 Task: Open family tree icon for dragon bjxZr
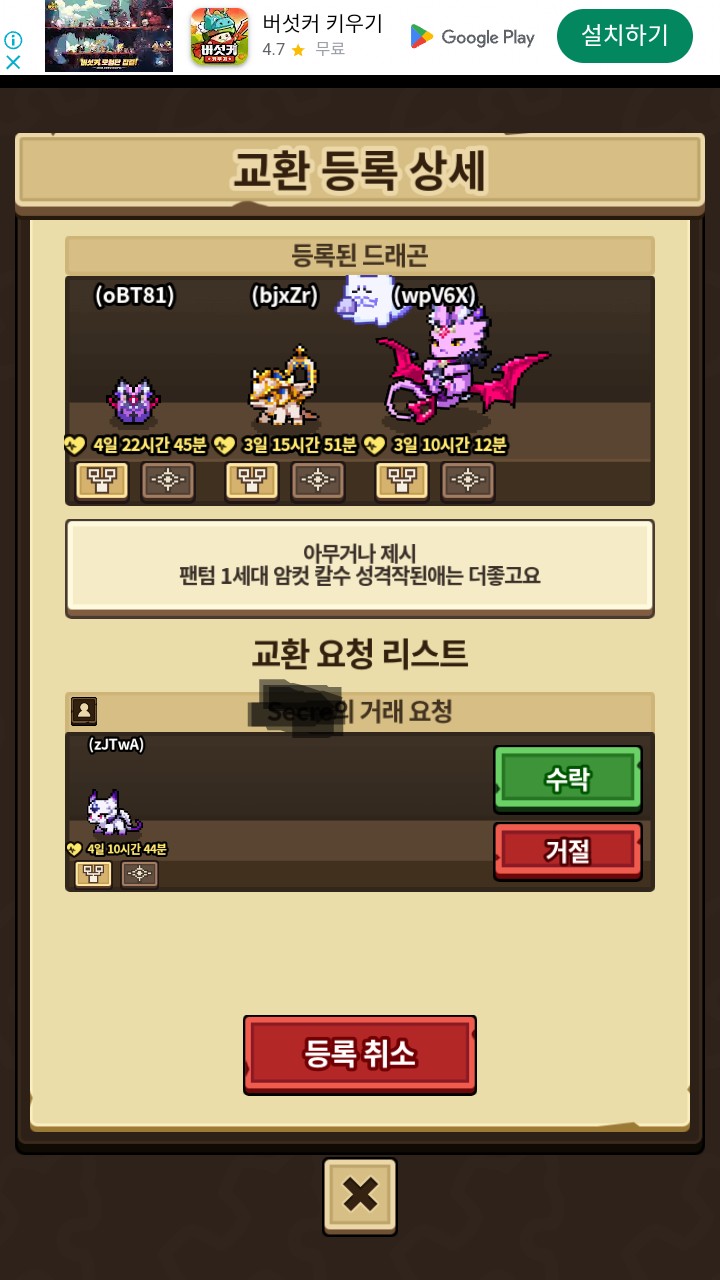[252, 481]
